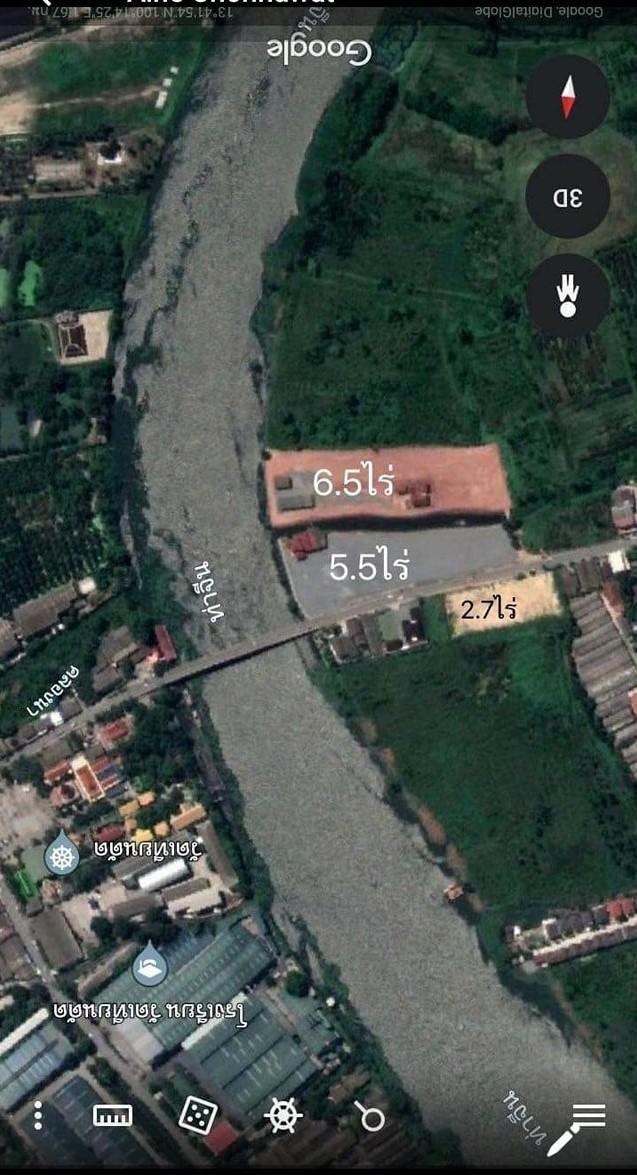Tap the compass to reset north
637x1175 pixels.
567,97
